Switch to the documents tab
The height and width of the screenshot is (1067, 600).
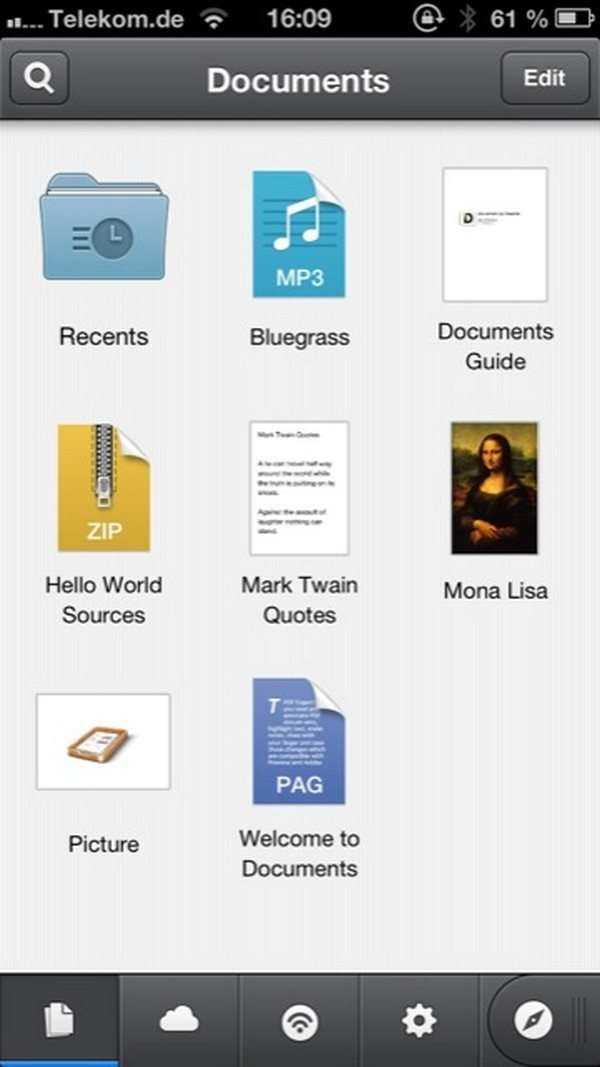(59, 1020)
